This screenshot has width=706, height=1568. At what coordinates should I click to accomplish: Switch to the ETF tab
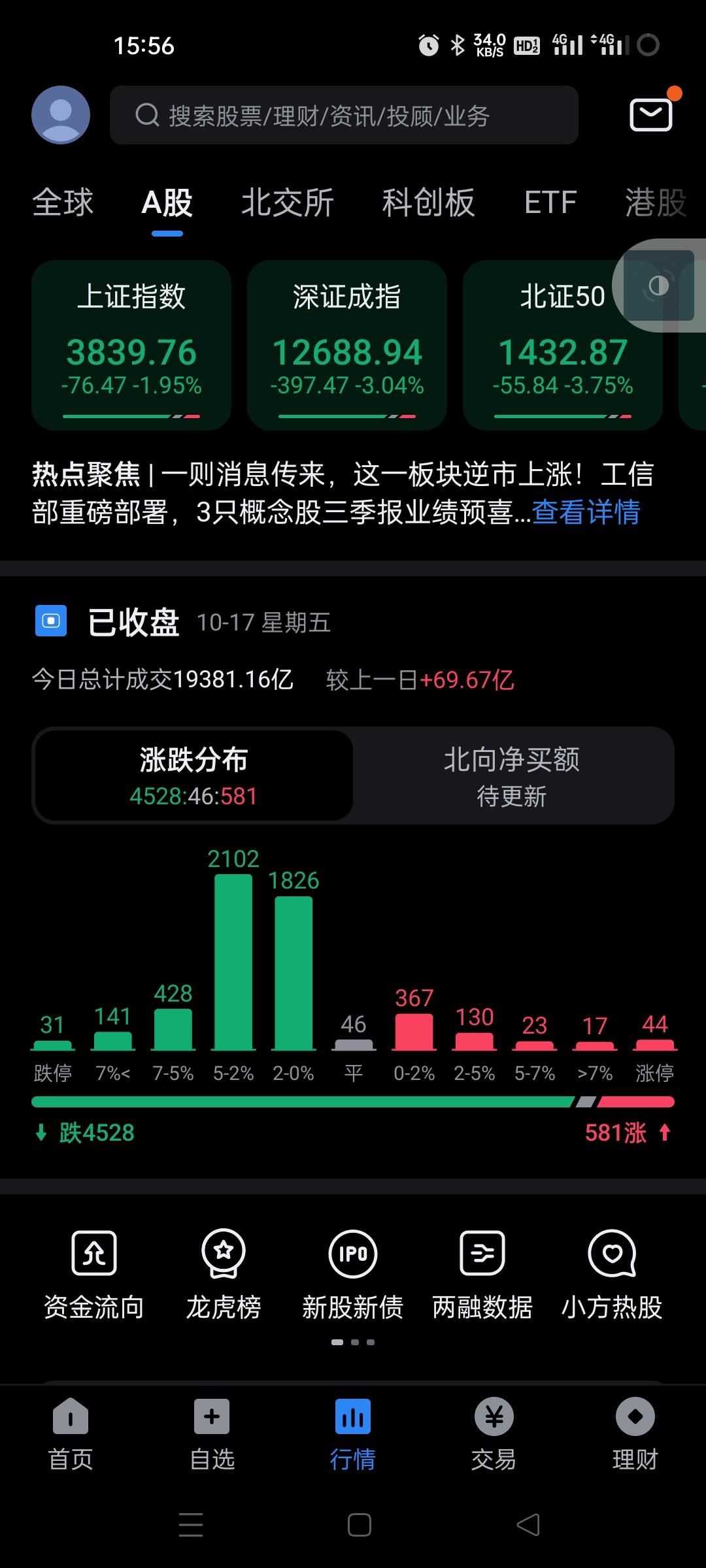[x=550, y=202]
